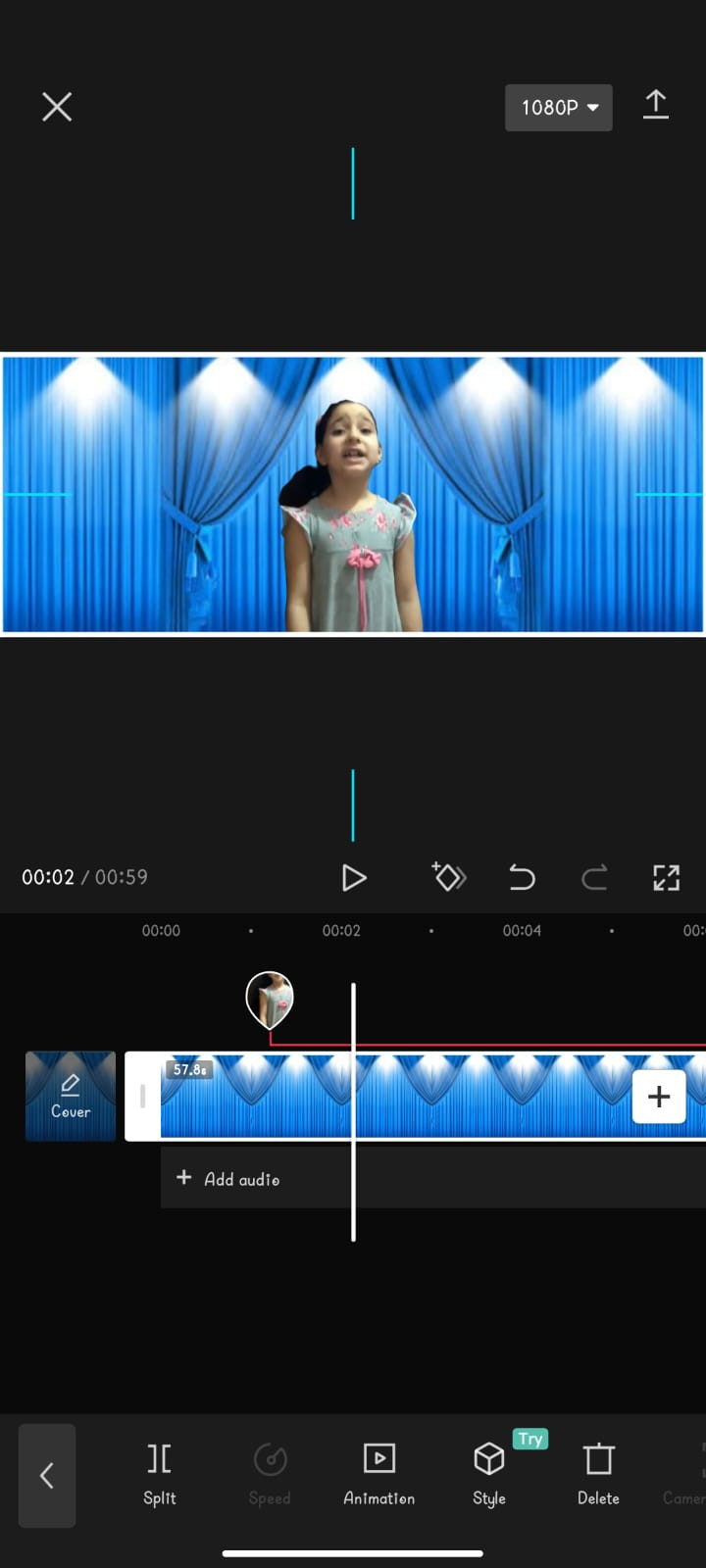Add a keyframe at the playhead
The image size is (706, 1568).
(448, 877)
